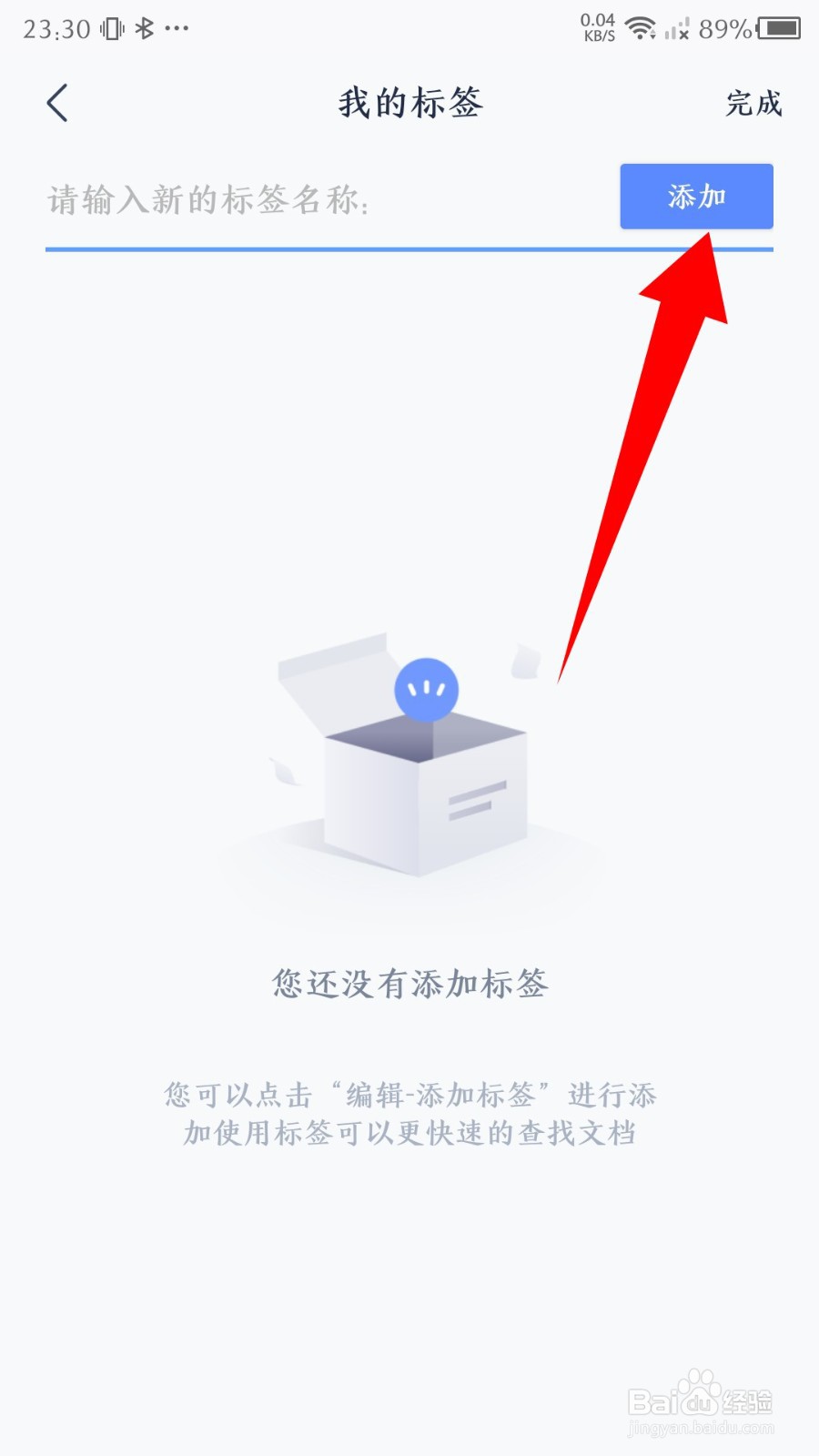Tap the 添加 button to add a tag
Image resolution: width=819 pixels, height=1456 pixels.
point(697,196)
